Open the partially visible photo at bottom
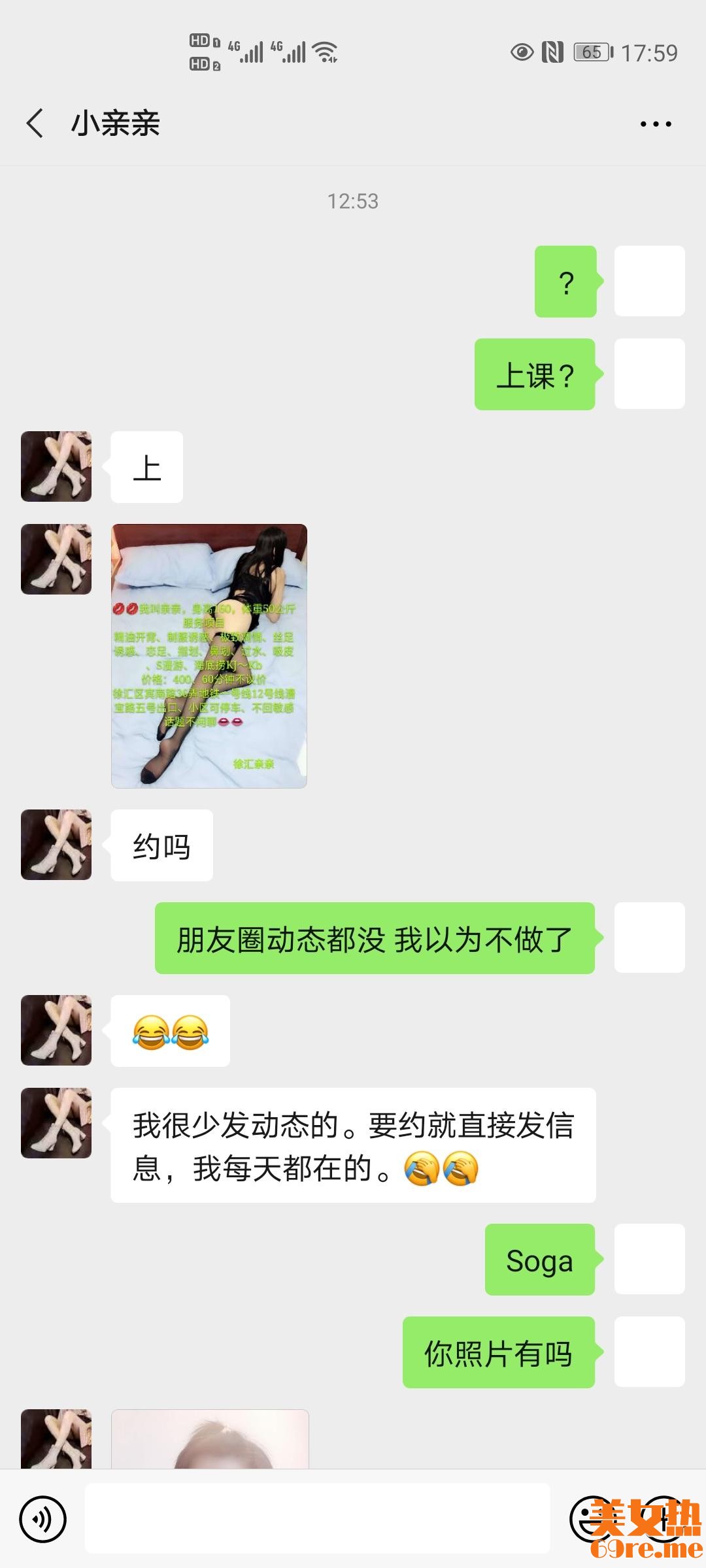This screenshot has height=1568, width=706. [x=210, y=1439]
